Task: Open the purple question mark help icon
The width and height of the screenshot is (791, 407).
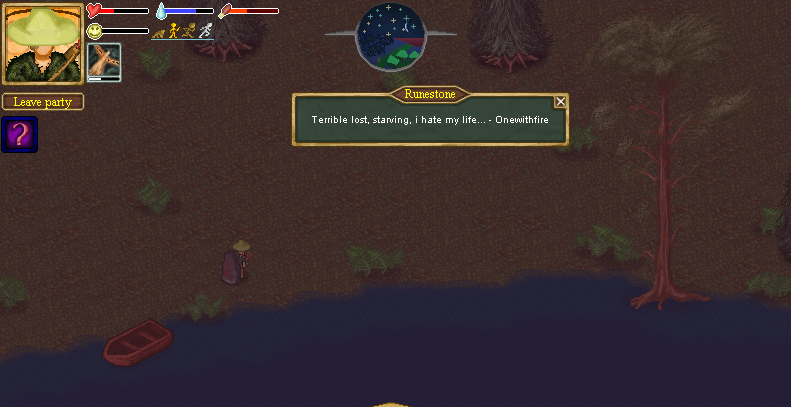Action: click(x=19, y=135)
